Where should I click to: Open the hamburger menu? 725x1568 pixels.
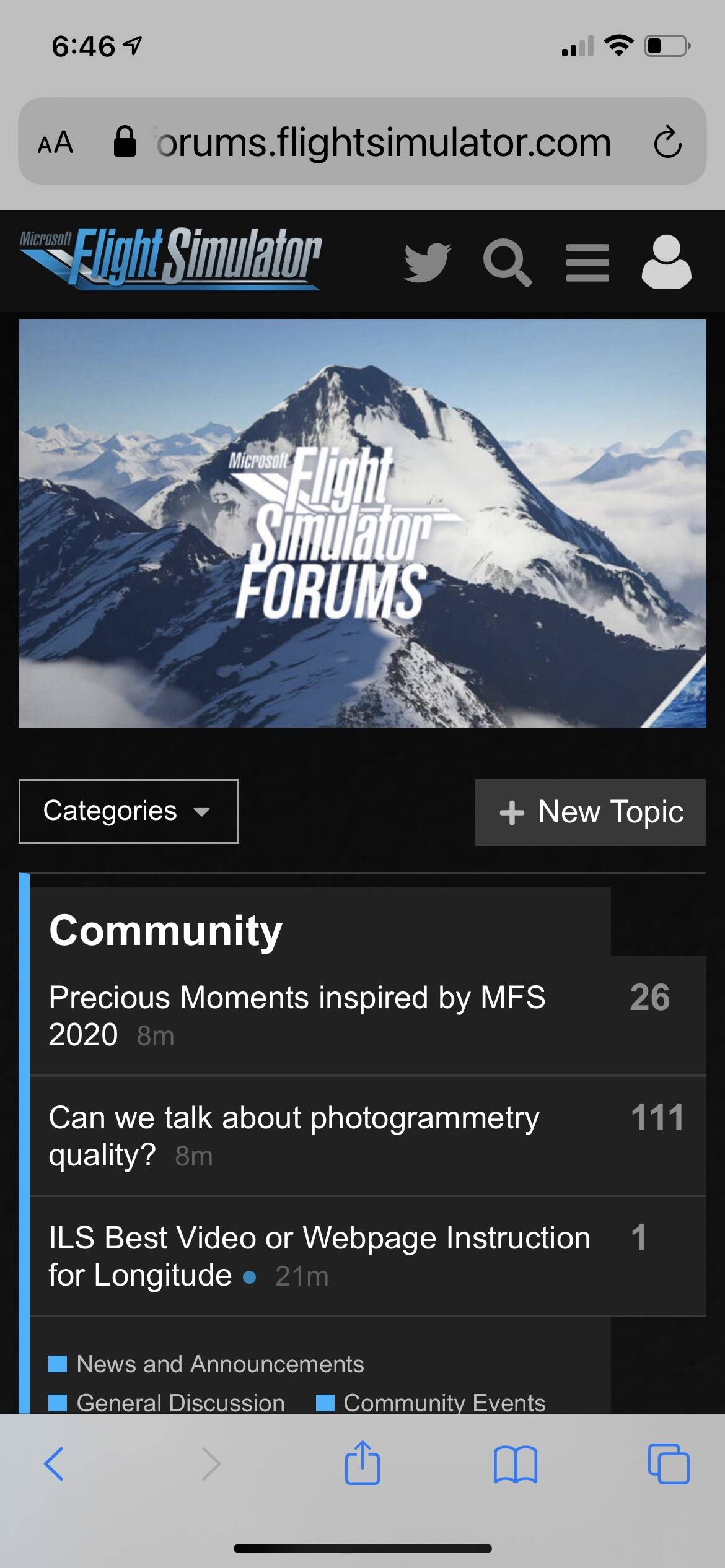click(x=587, y=263)
